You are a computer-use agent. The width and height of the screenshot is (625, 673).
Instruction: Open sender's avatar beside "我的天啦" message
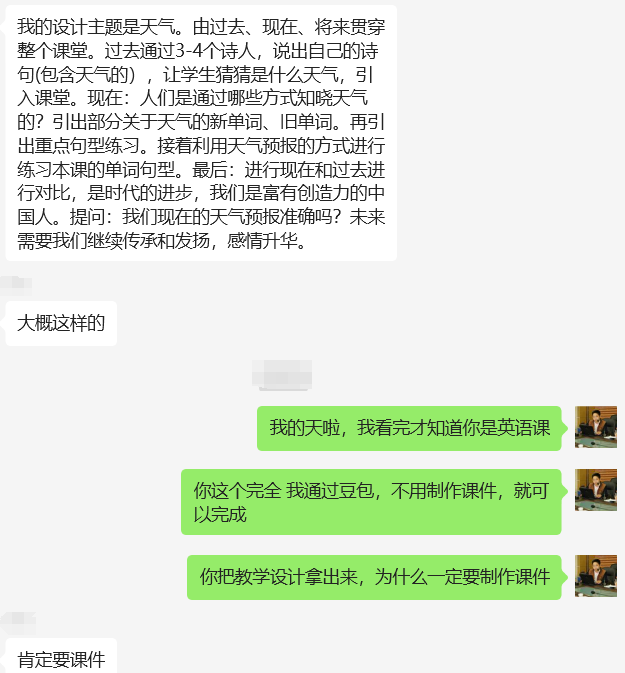(x=595, y=427)
